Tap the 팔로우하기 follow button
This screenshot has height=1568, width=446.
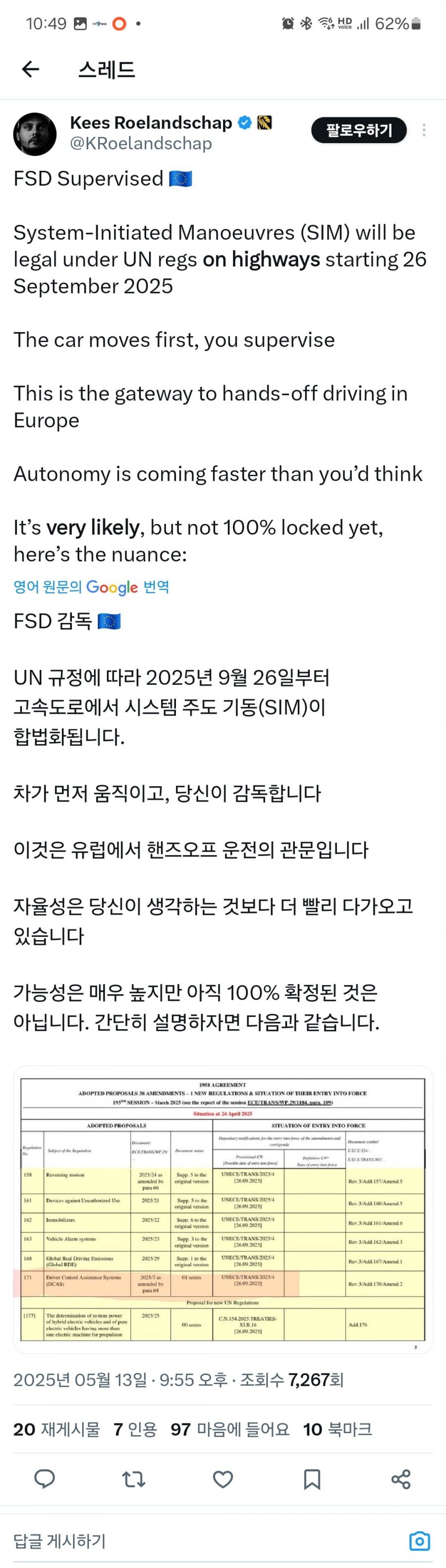[x=358, y=130]
